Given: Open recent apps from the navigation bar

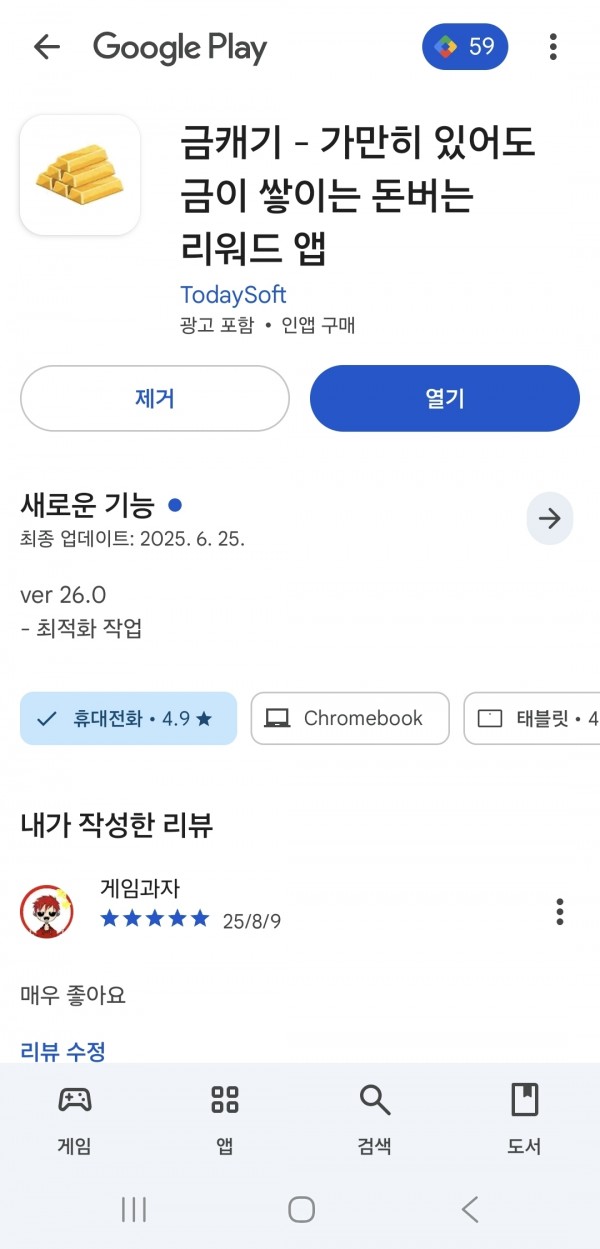Looking at the screenshot, I should point(134,1210).
